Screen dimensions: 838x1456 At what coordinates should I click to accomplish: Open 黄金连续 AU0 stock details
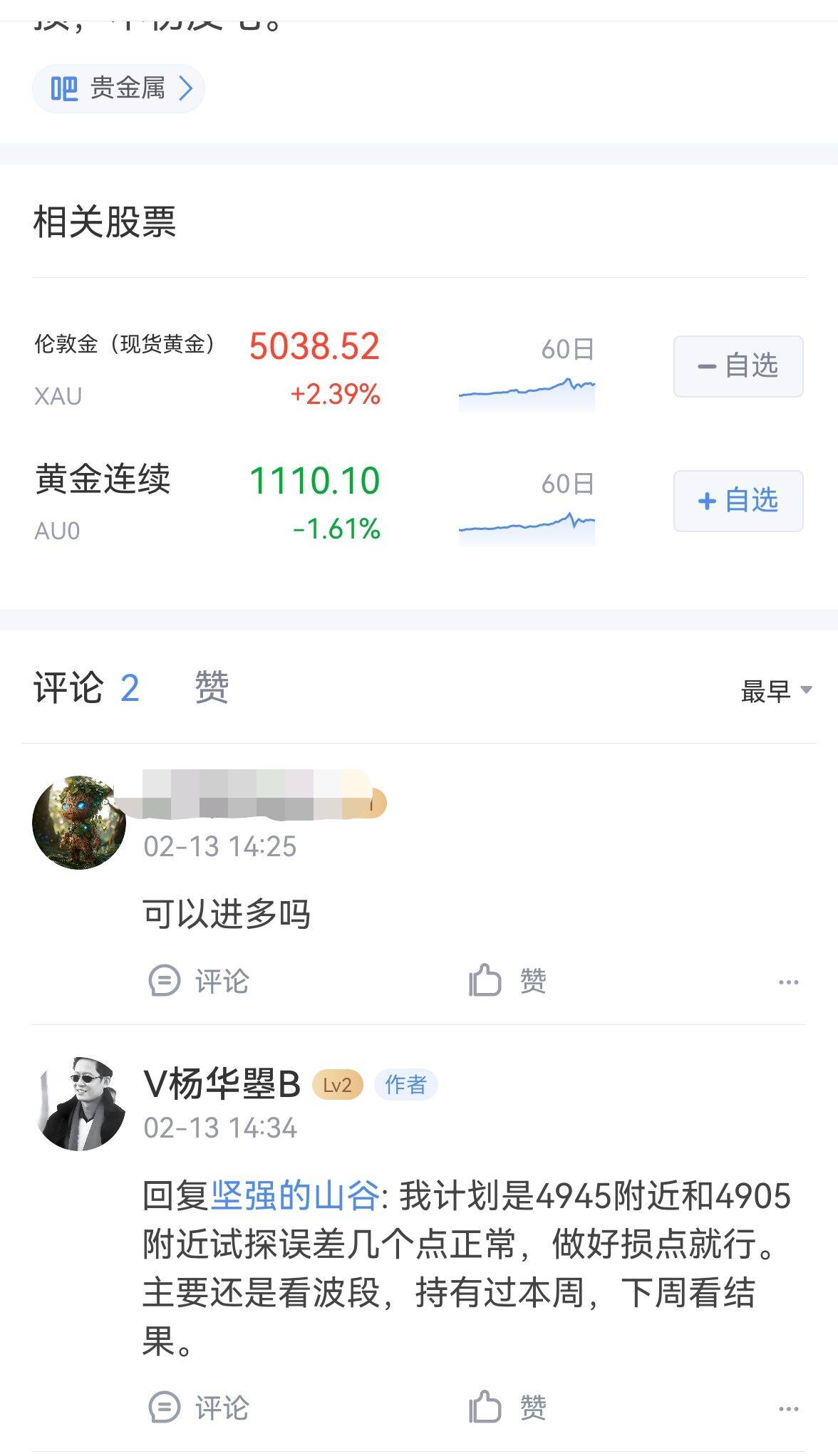[103, 479]
